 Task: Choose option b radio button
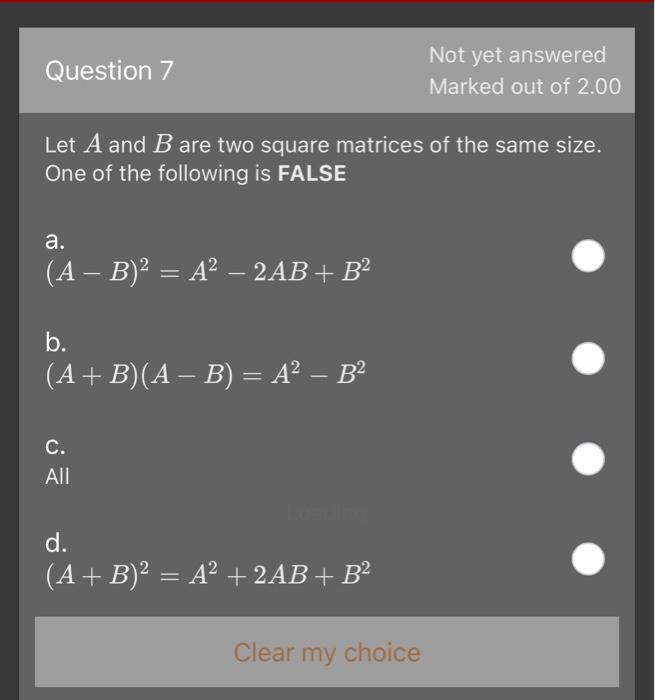pyautogui.click(x=588, y=358)
